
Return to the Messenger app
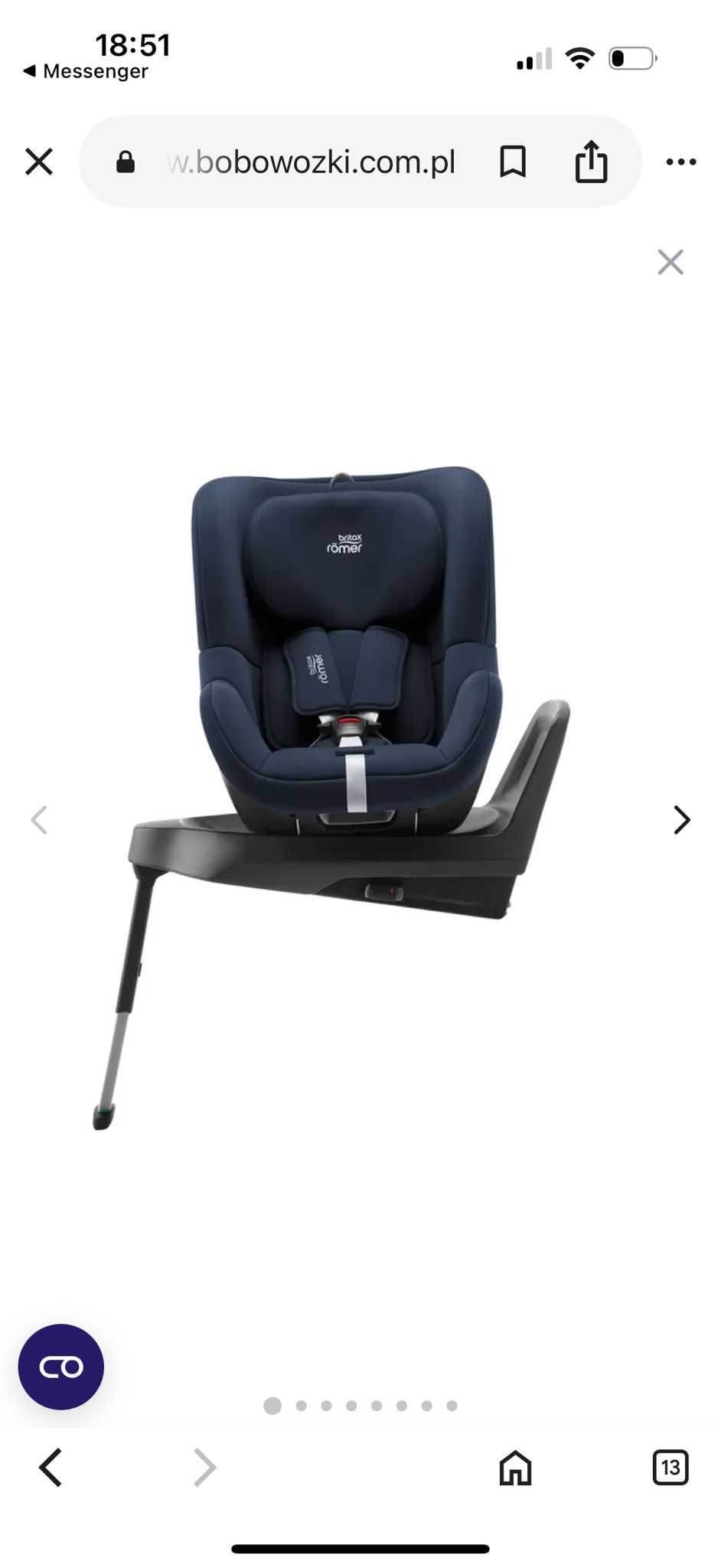(84, 71)
